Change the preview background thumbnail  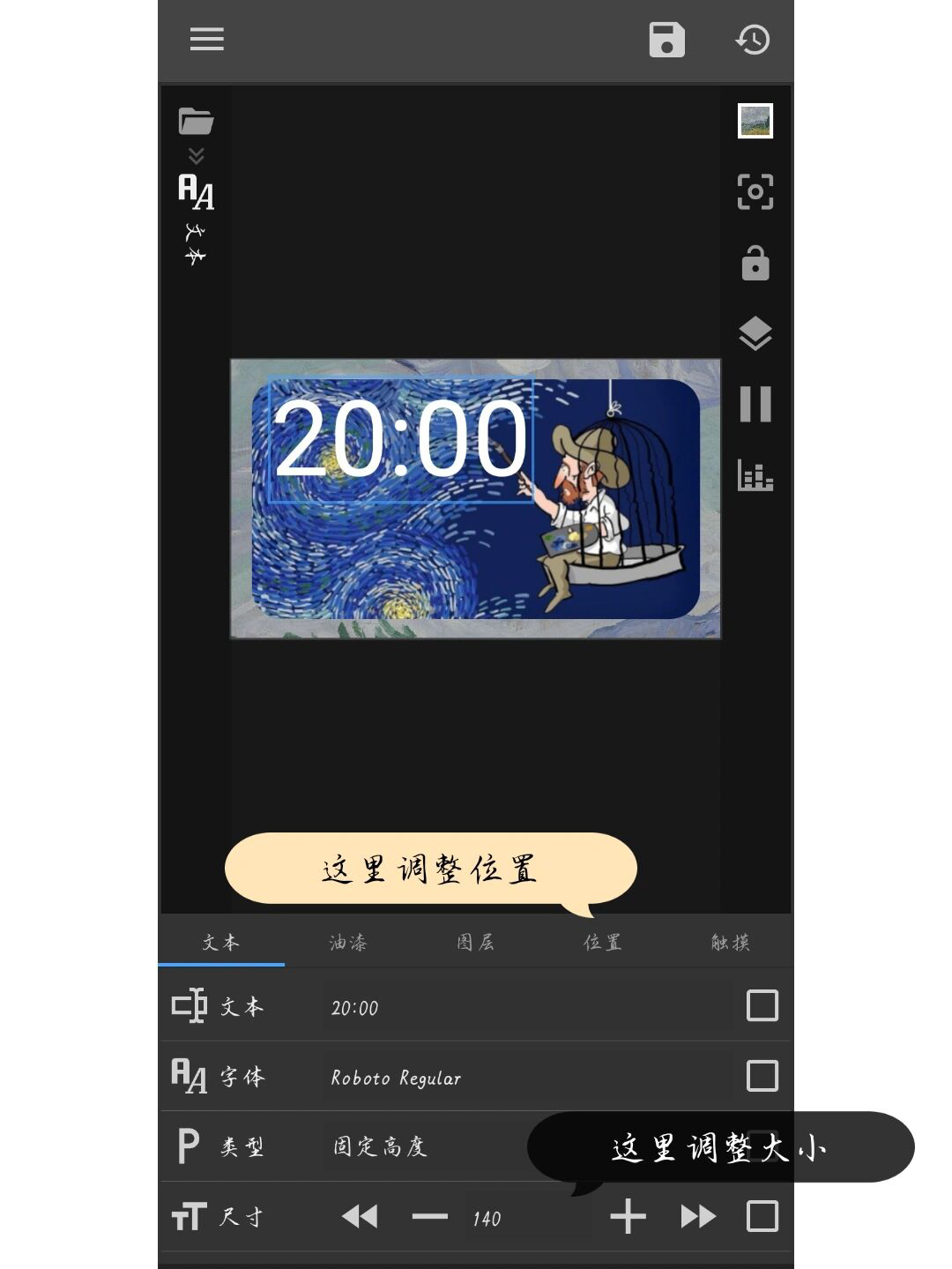755,121
